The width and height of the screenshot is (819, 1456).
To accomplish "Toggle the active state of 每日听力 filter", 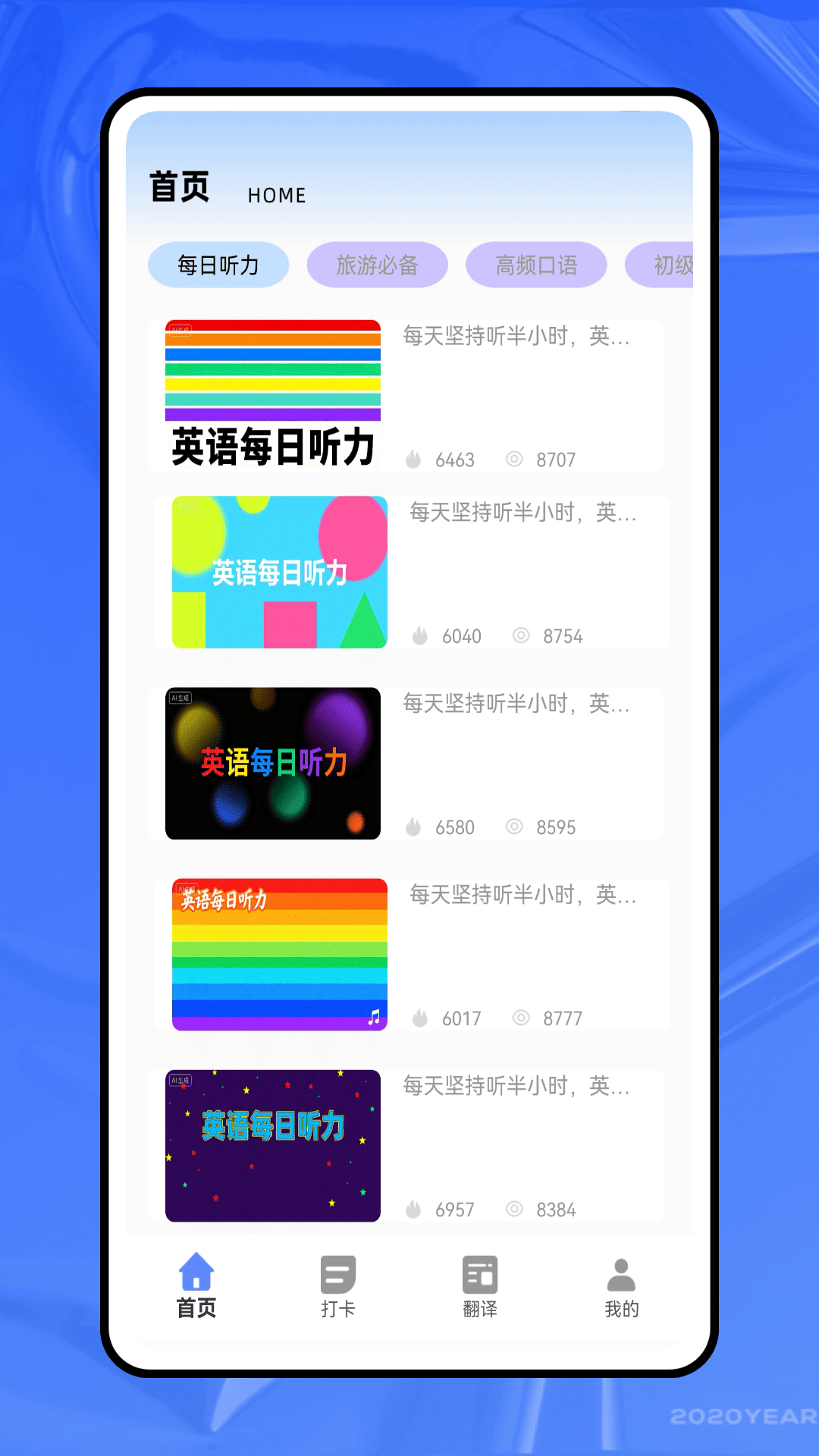I will pos(218,265).
